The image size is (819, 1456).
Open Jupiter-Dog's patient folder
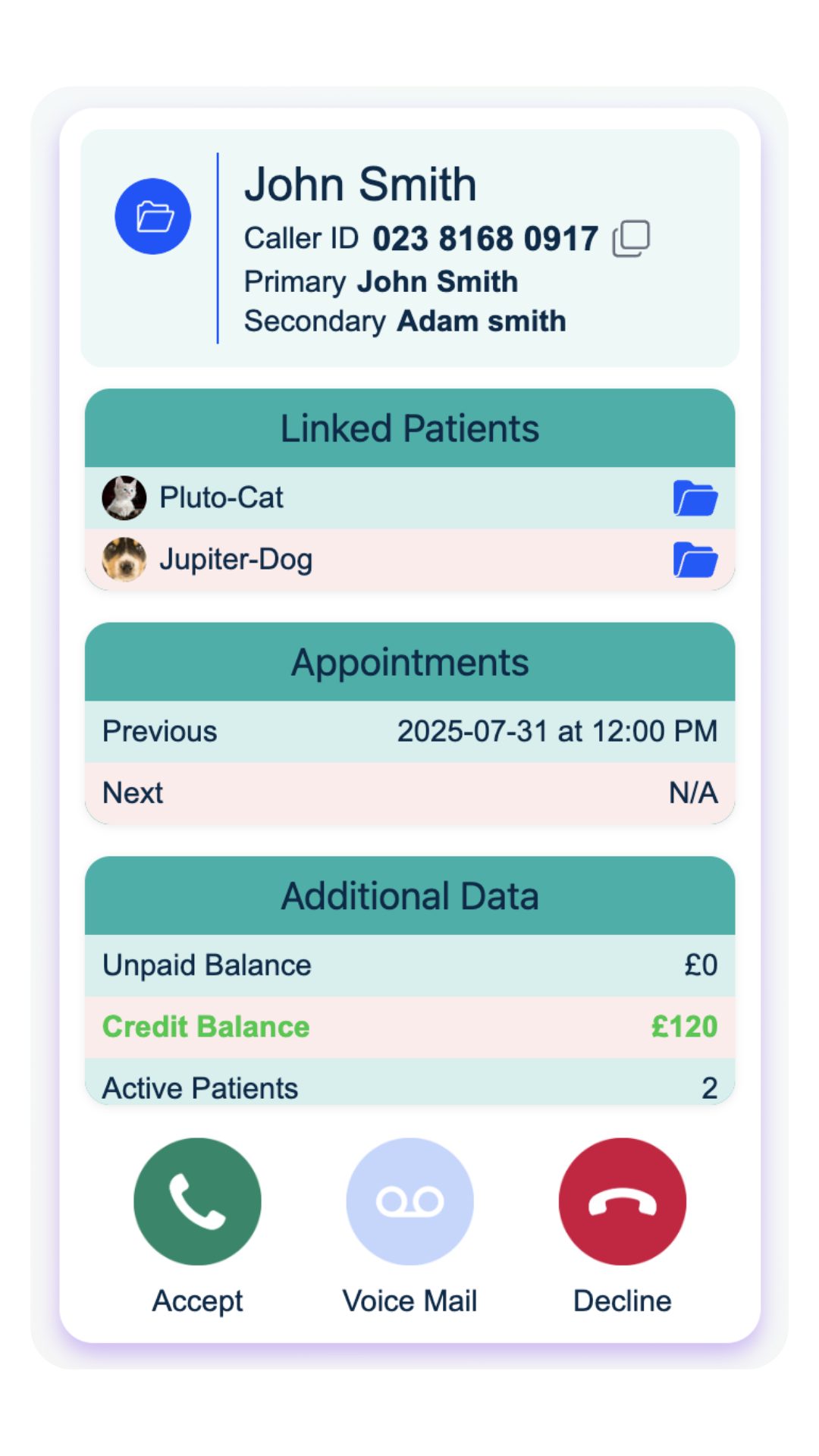click(695, 560)
